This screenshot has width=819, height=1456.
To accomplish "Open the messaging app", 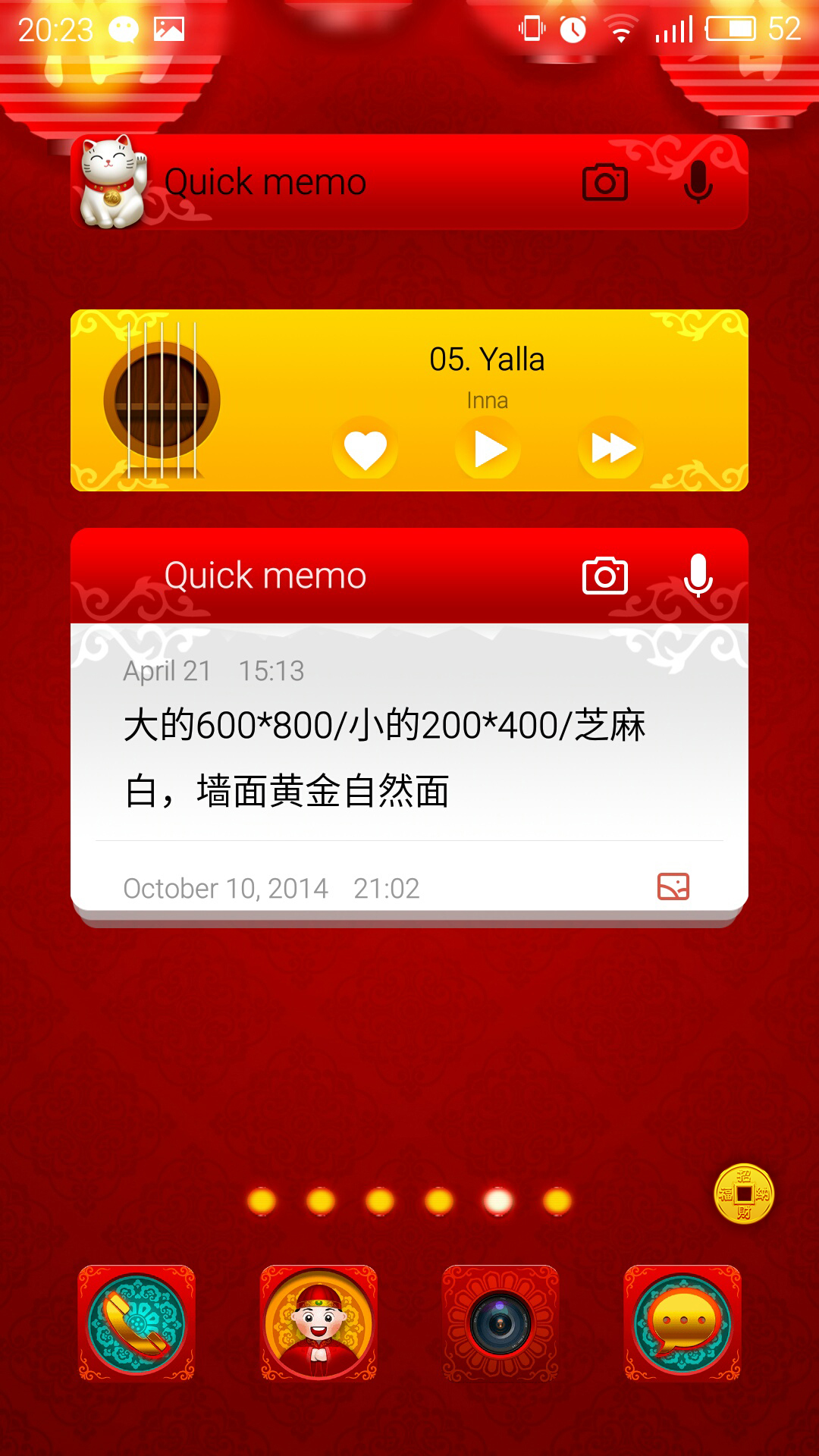I will click(682, 1323).
